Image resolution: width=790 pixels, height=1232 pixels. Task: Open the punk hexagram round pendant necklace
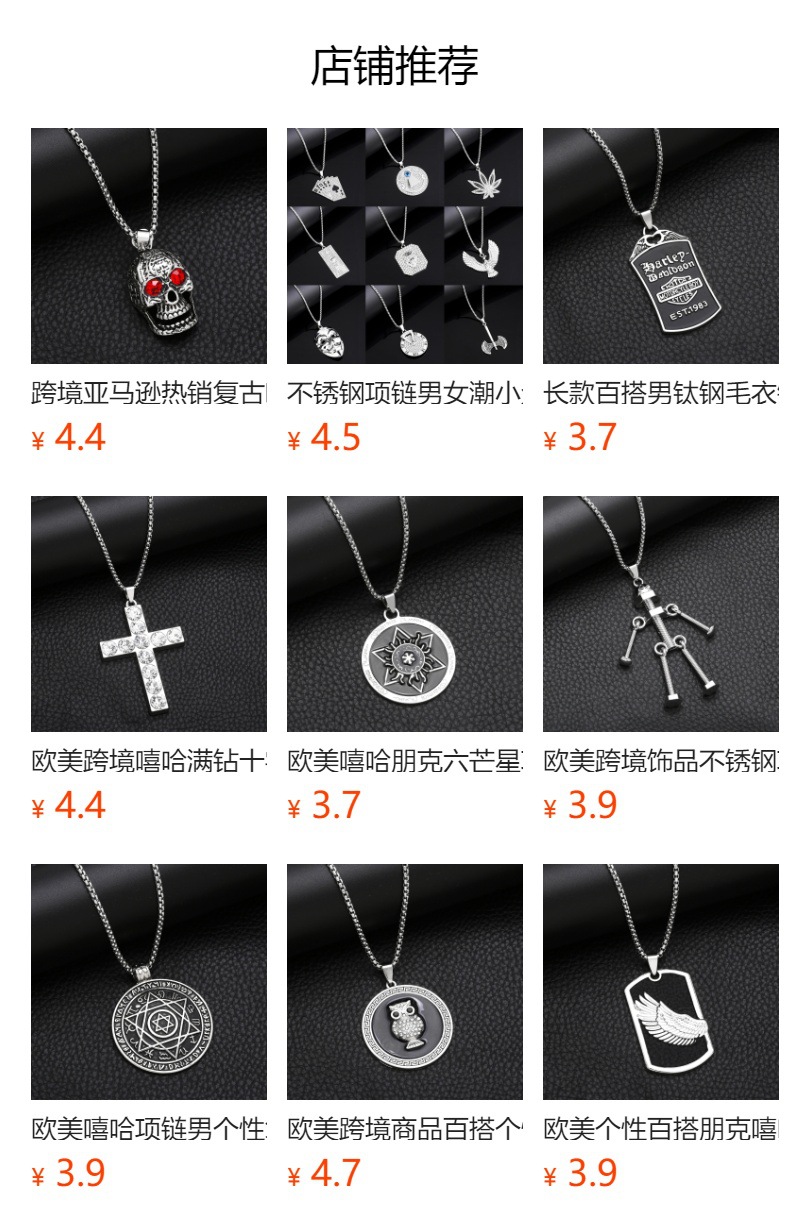[x=404, y=614]
